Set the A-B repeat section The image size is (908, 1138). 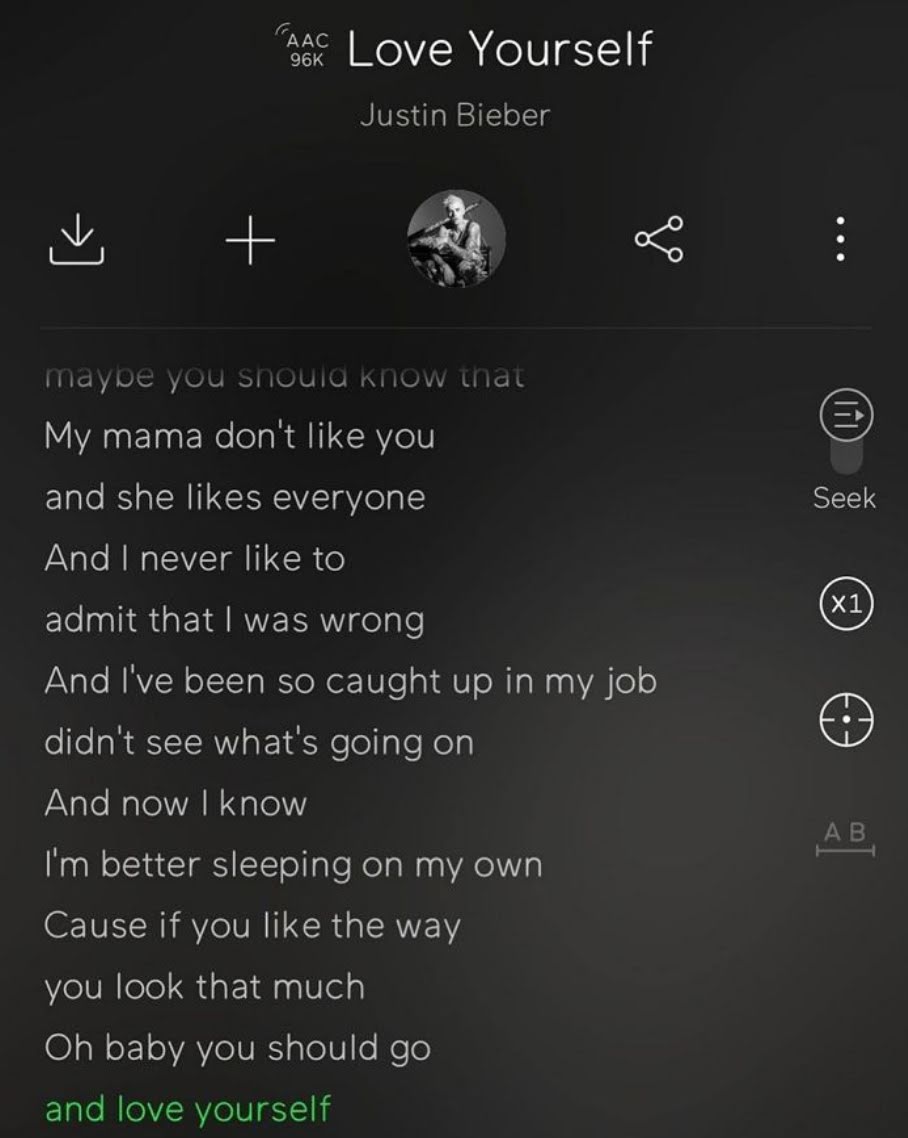[x=846, y=838]
